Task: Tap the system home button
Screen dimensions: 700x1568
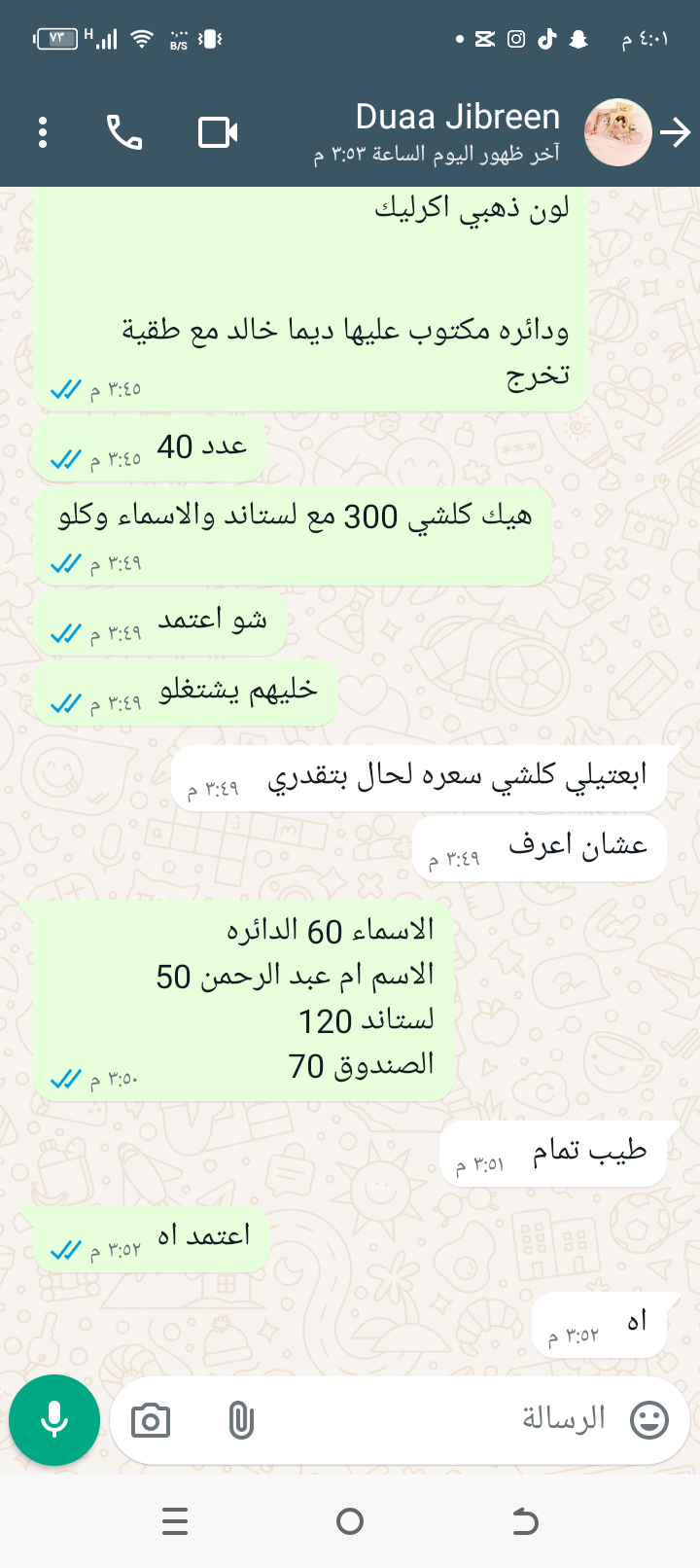Action: [350, 1521]
